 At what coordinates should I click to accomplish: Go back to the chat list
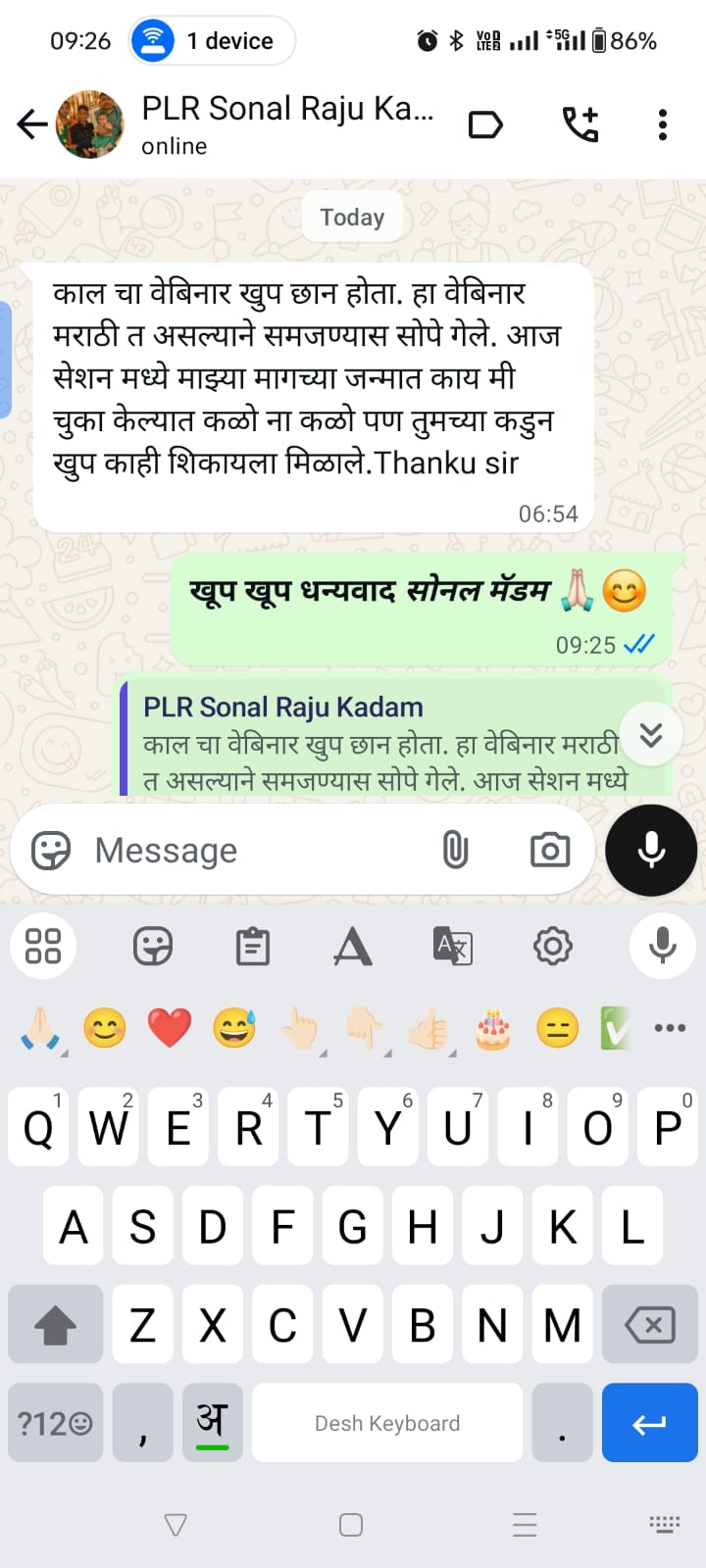tap(31, 124)
